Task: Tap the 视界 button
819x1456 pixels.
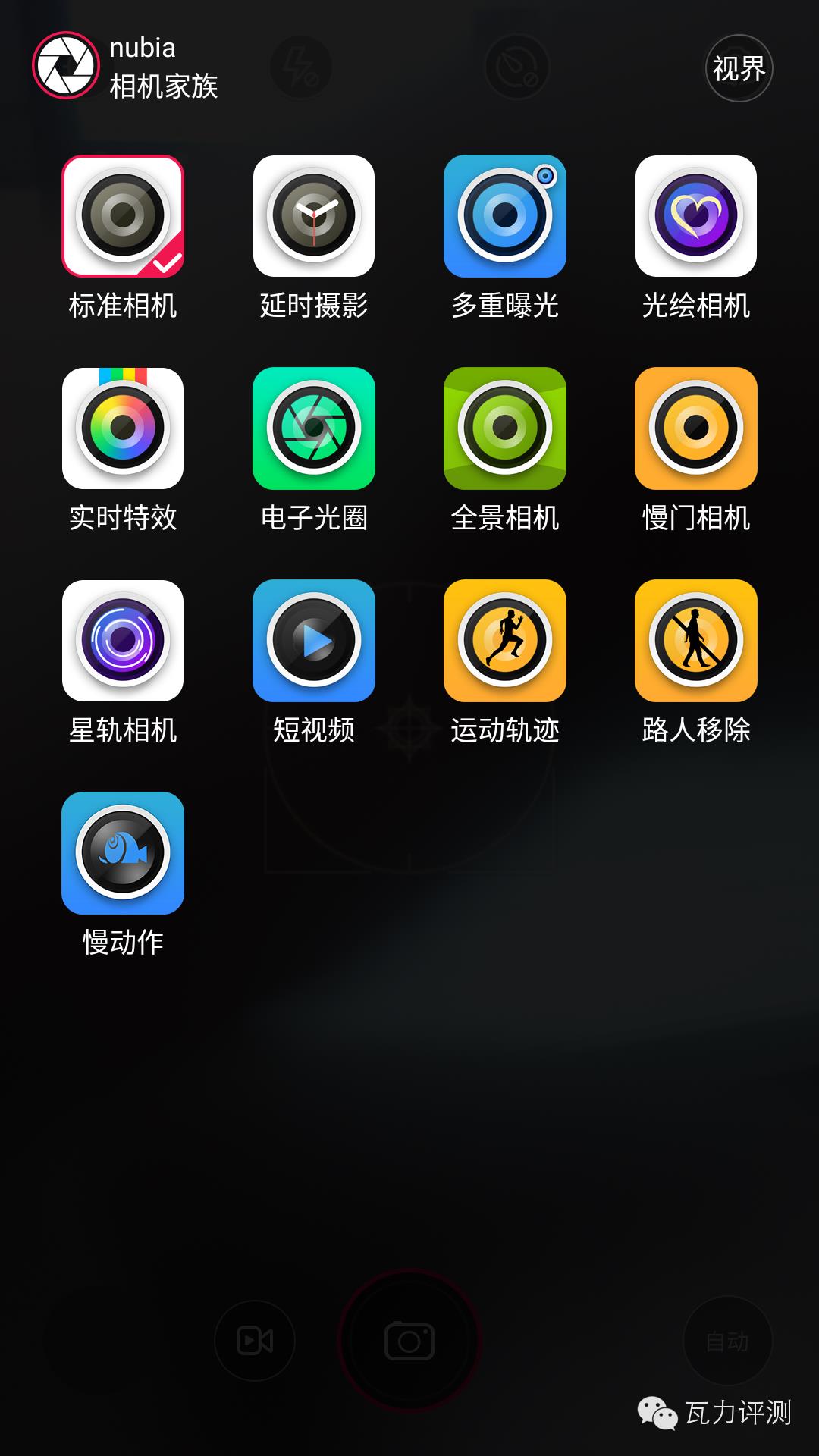Action: (x=739, y=68)
